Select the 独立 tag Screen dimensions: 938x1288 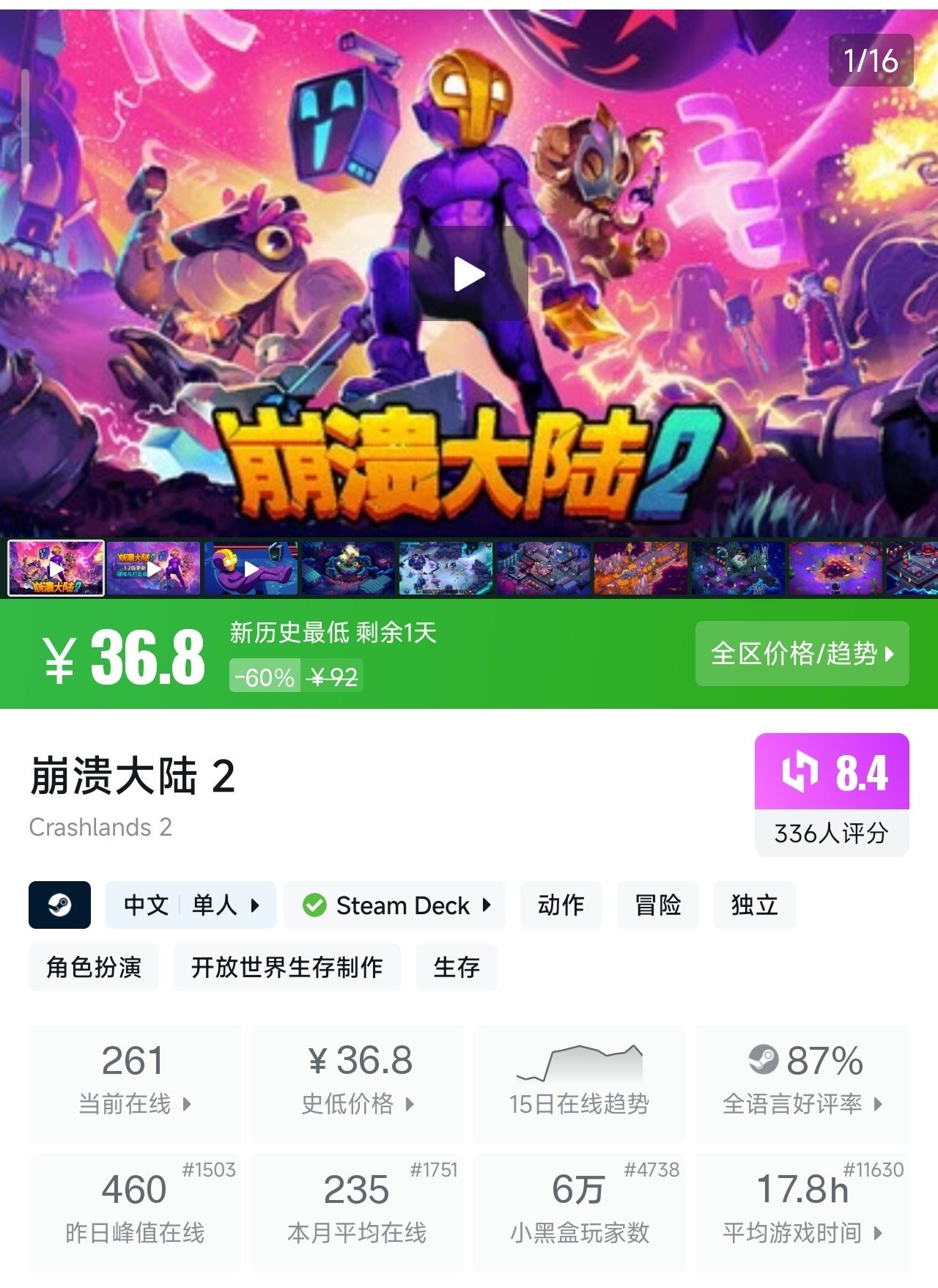(x=754, y=905)
